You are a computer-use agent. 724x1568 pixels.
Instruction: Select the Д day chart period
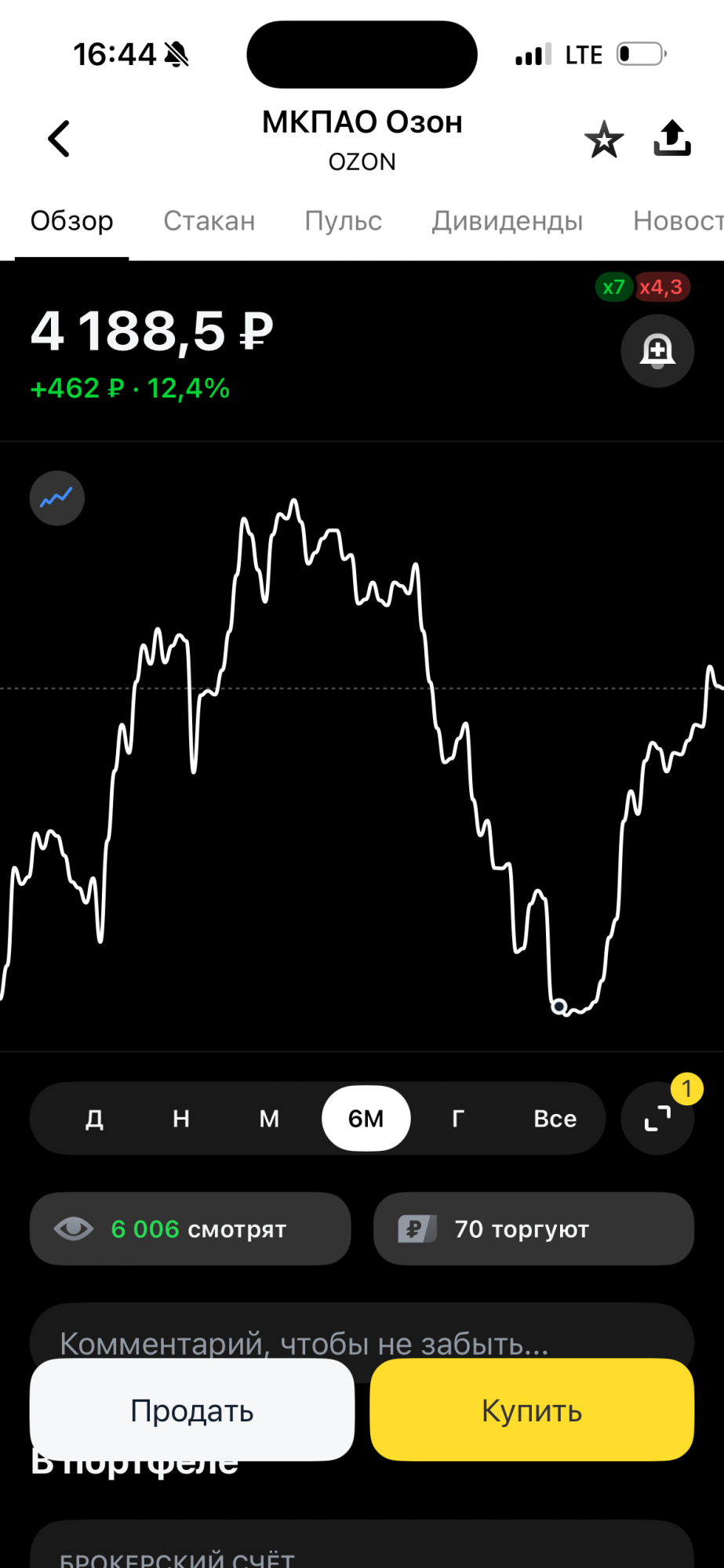click(x=94, y=1119)
